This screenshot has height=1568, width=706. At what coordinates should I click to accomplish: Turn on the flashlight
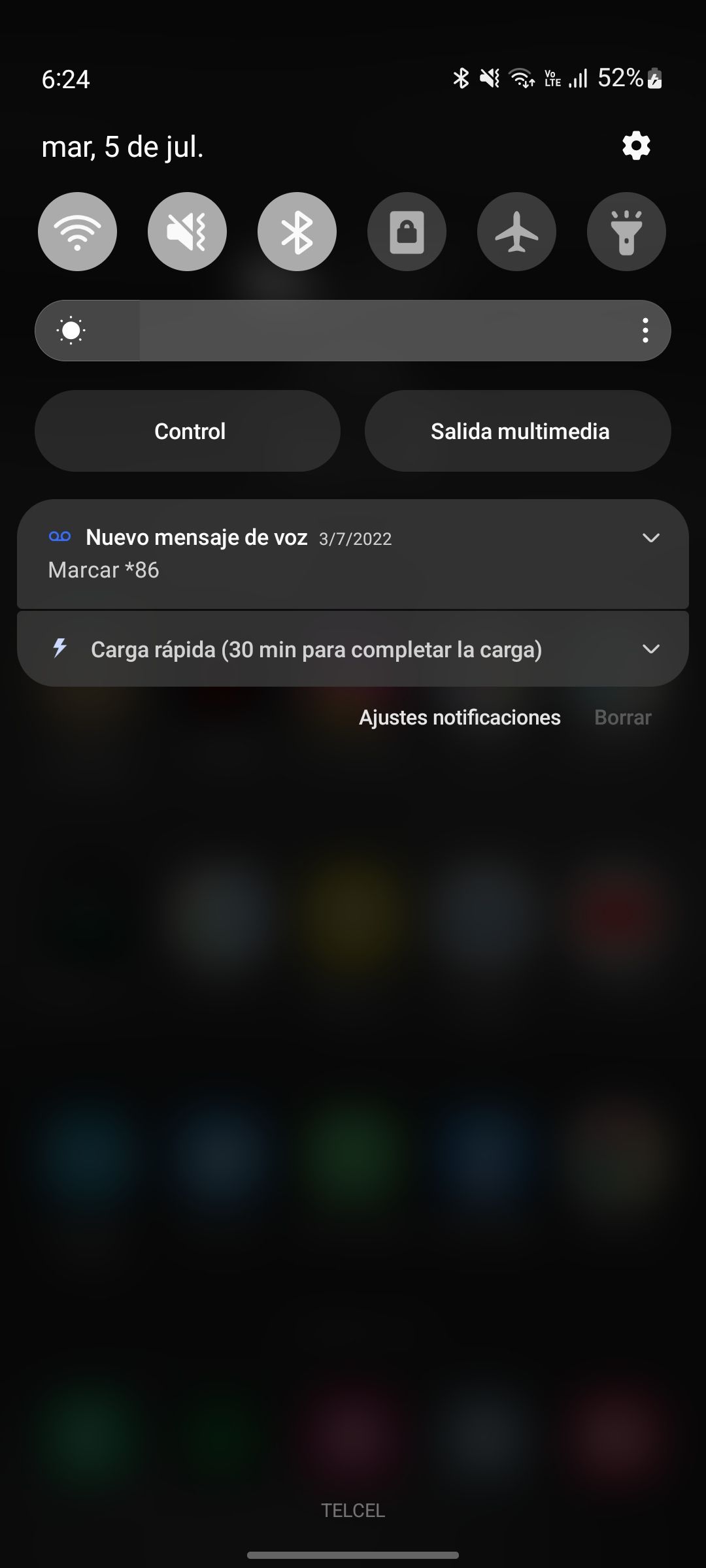626,231
